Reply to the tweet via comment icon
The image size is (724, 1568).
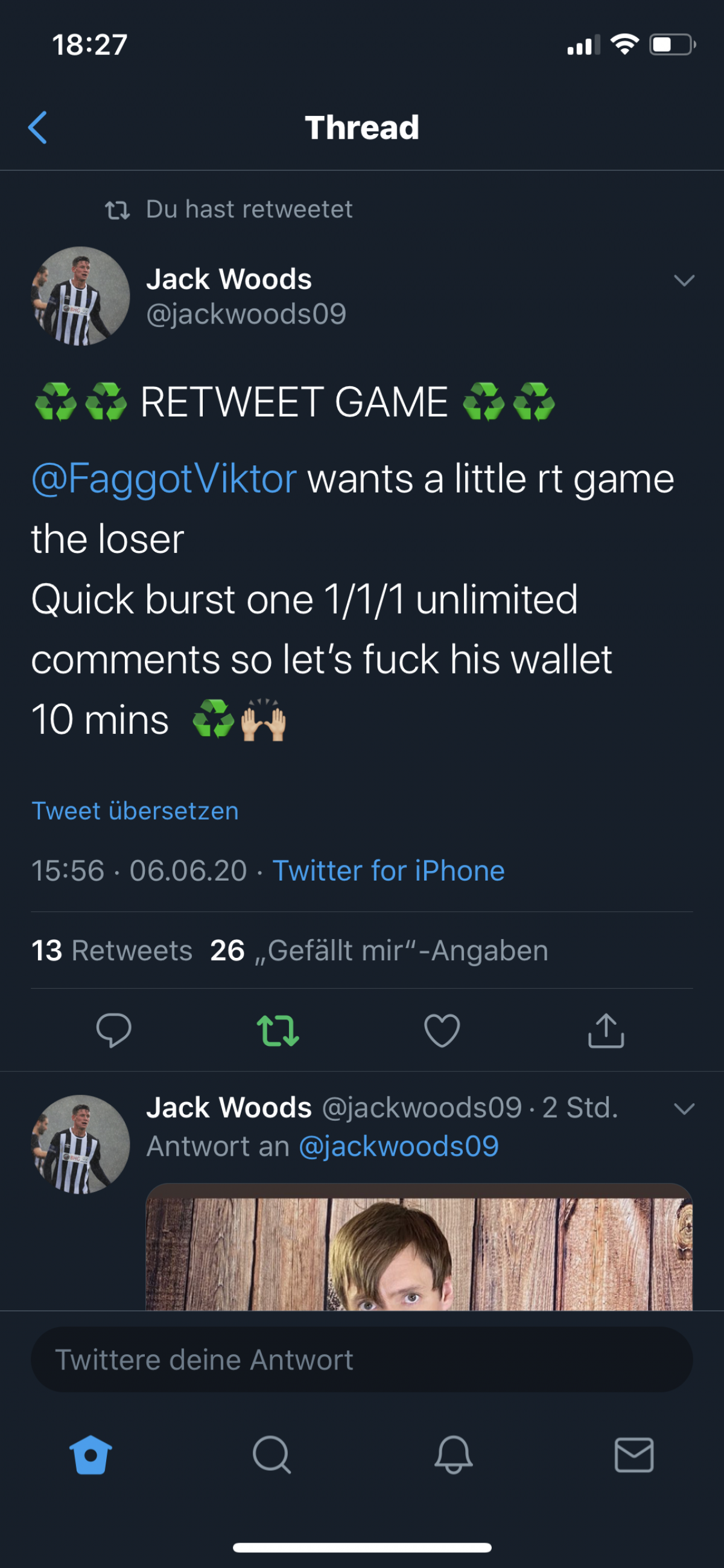coord(114,1030)
